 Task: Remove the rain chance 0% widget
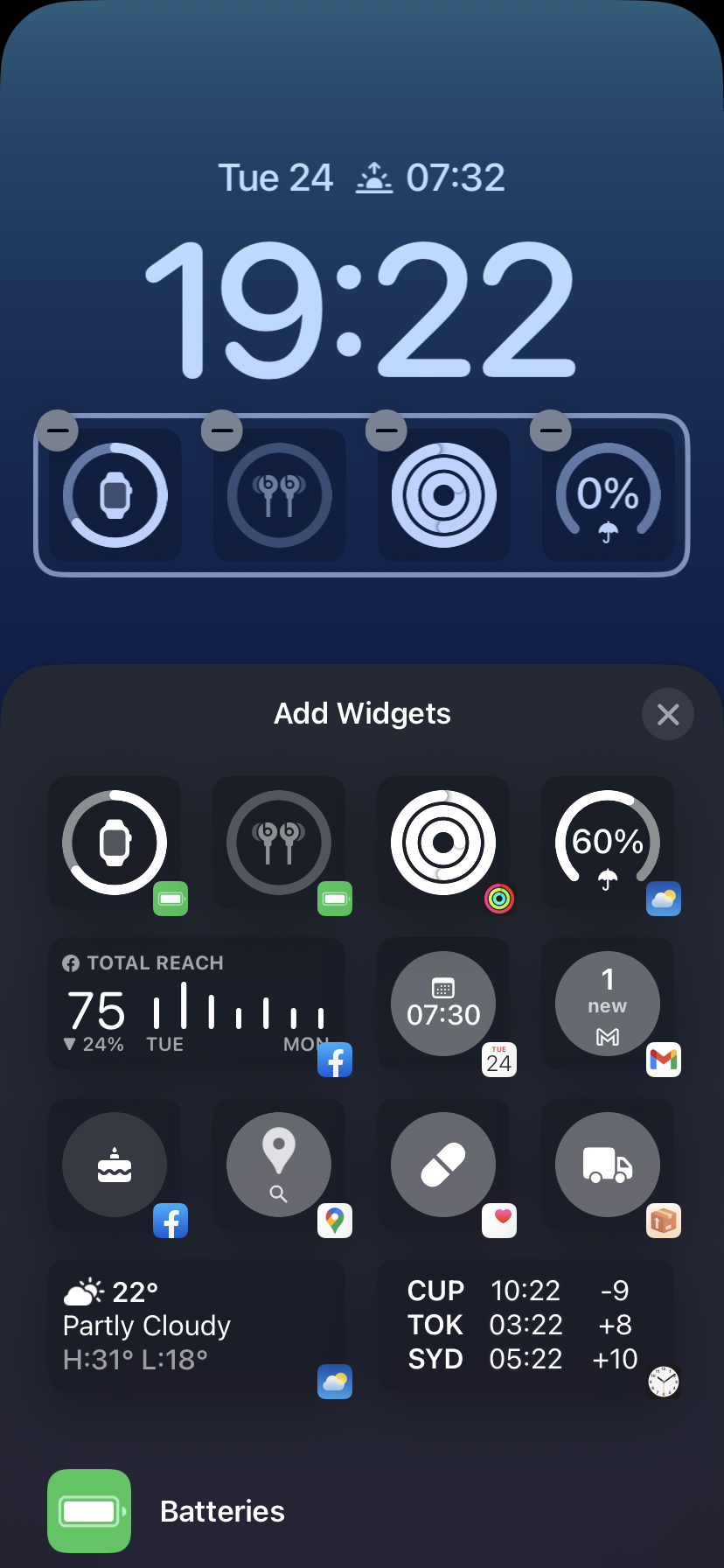551,430
